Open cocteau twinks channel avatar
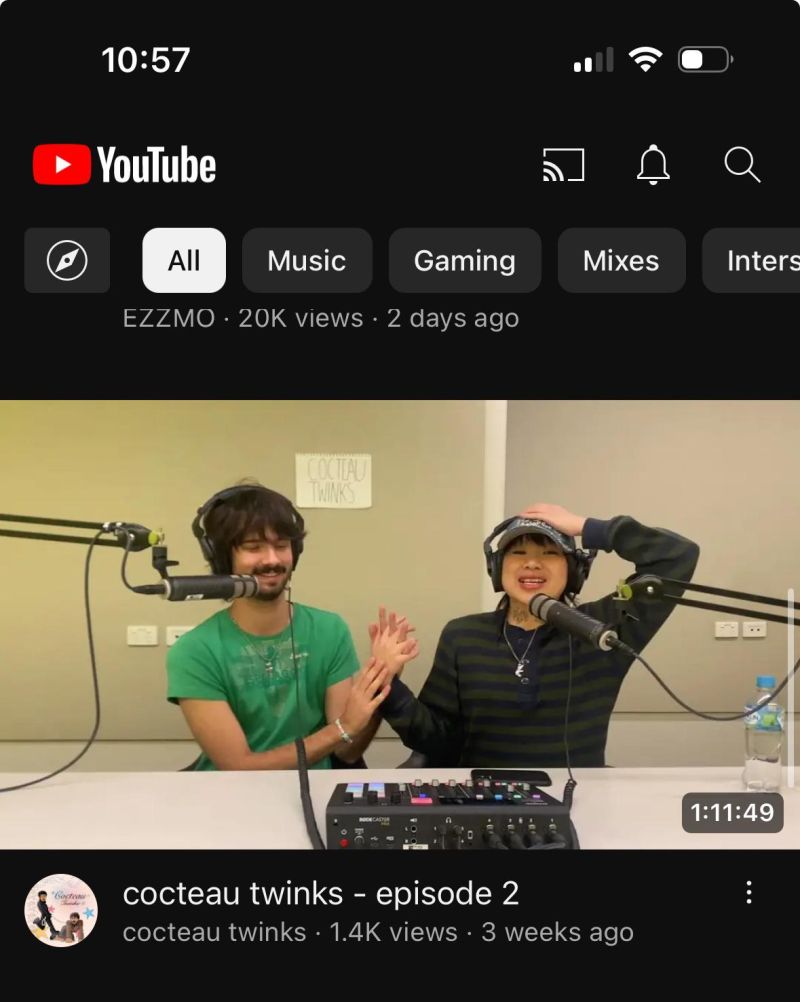Image resolution: width=800 pixels, height=1002 pixels. (x=61, y=911)
